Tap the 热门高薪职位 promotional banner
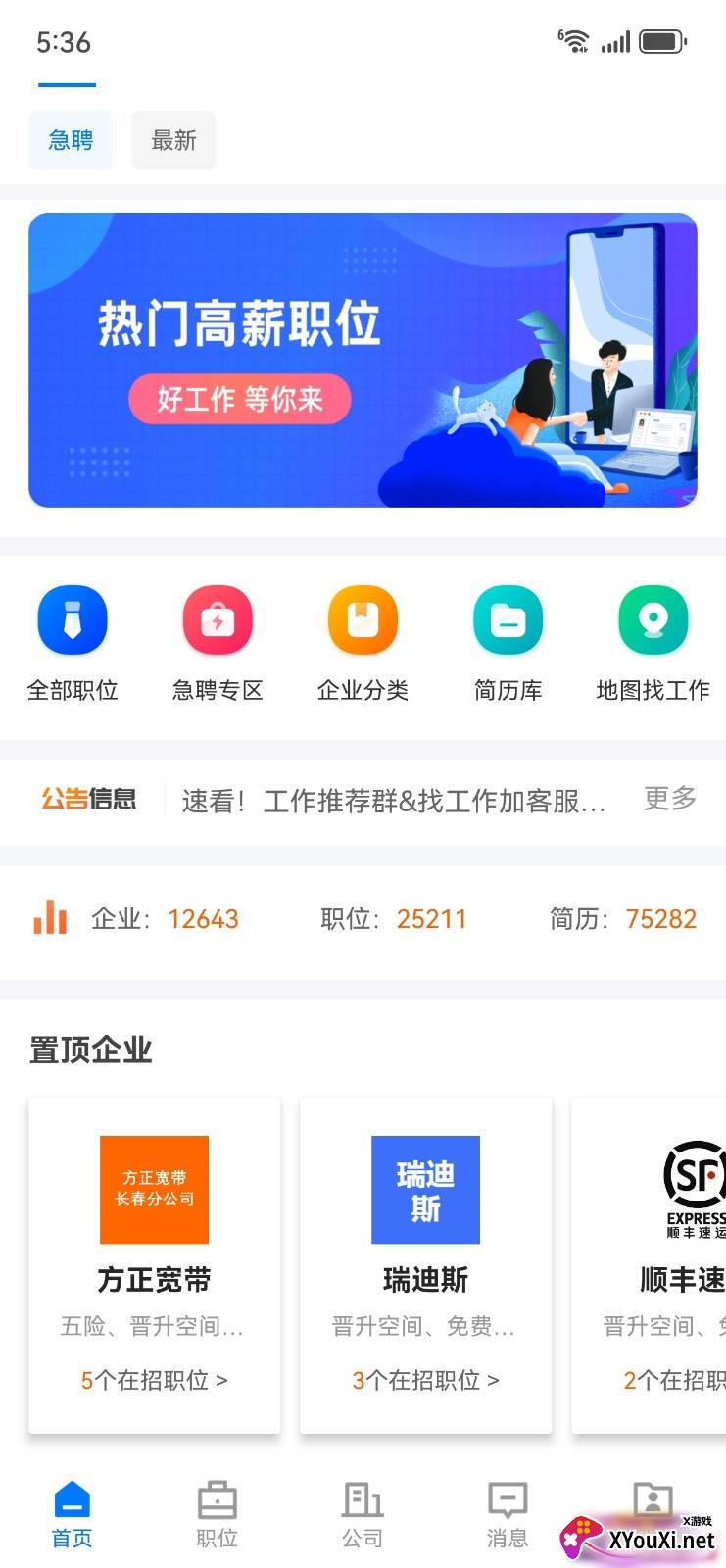Viewport: 726px width, 1568px height. pyautogui.click(x=363, y=359)
